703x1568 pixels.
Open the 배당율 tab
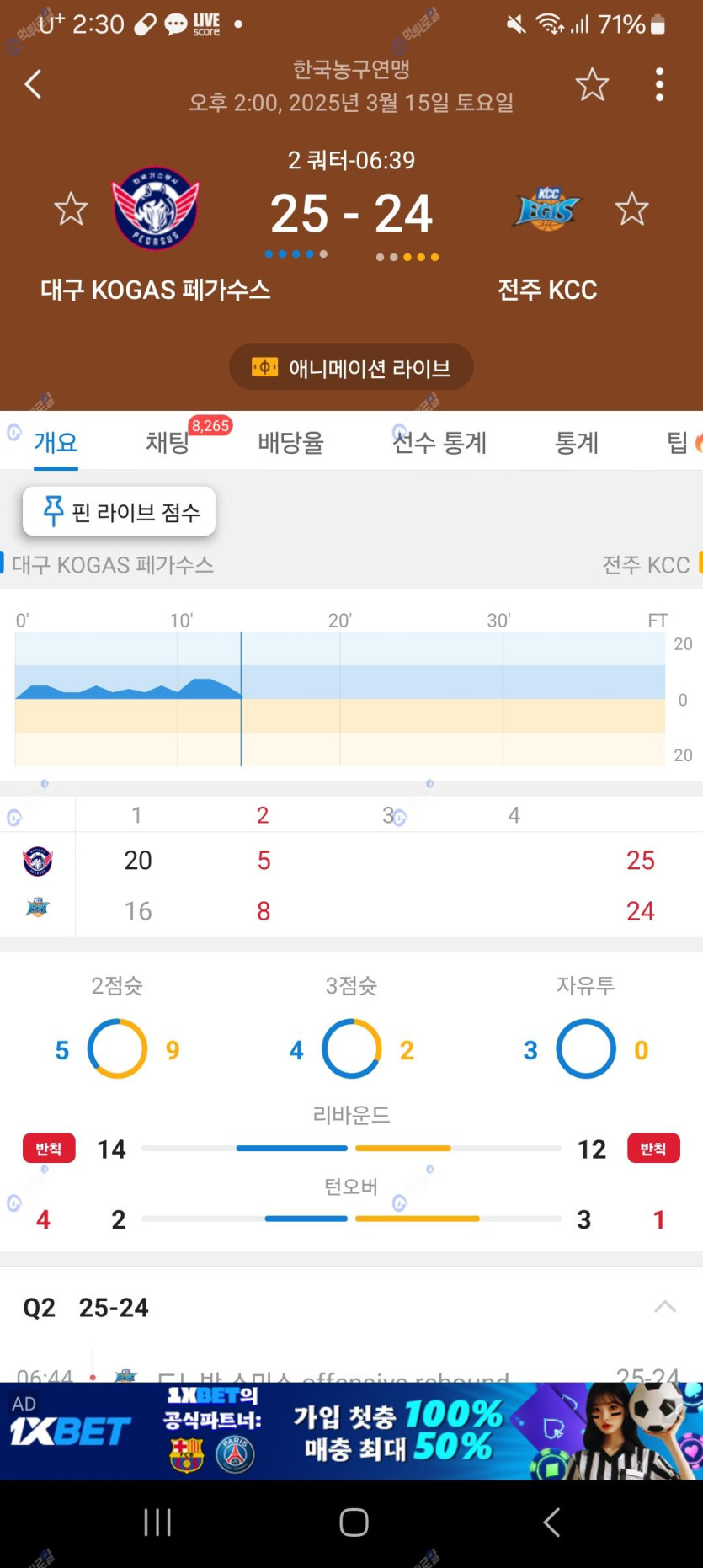290,442
